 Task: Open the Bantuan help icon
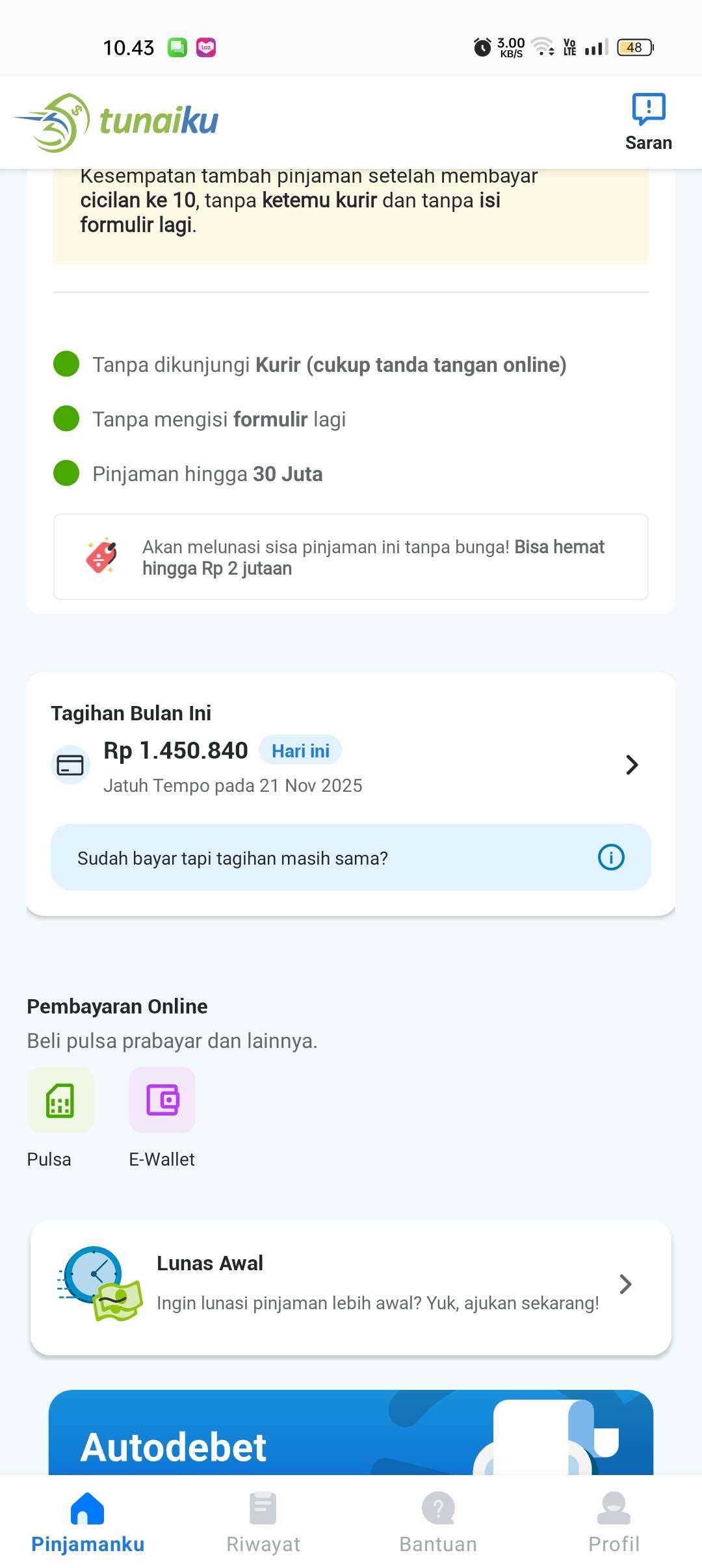[x=439, y=1508]
